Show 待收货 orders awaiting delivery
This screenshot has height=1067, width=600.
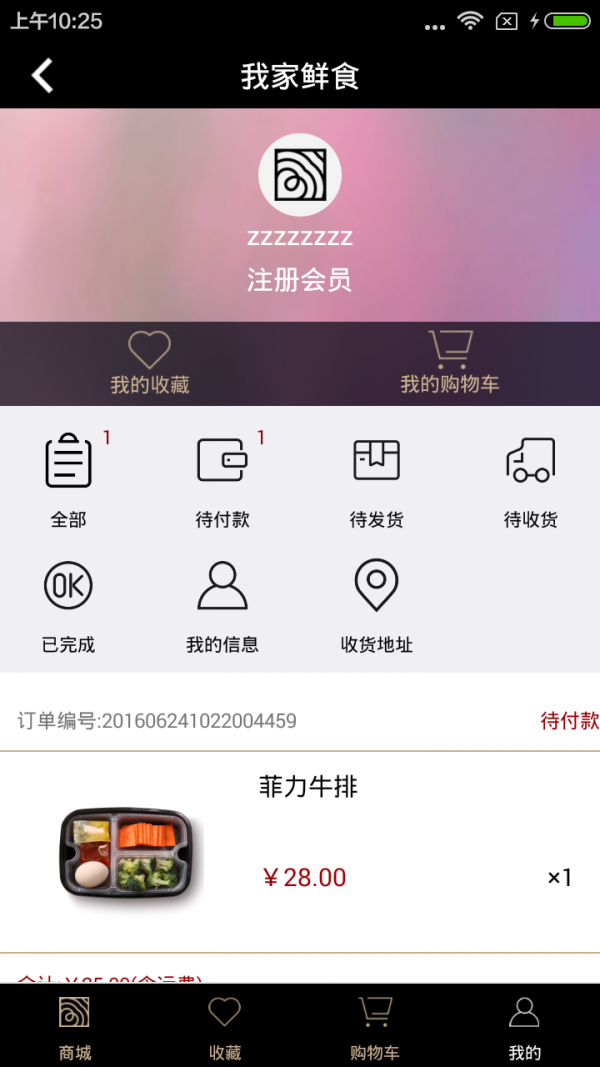tap(530, 480)
